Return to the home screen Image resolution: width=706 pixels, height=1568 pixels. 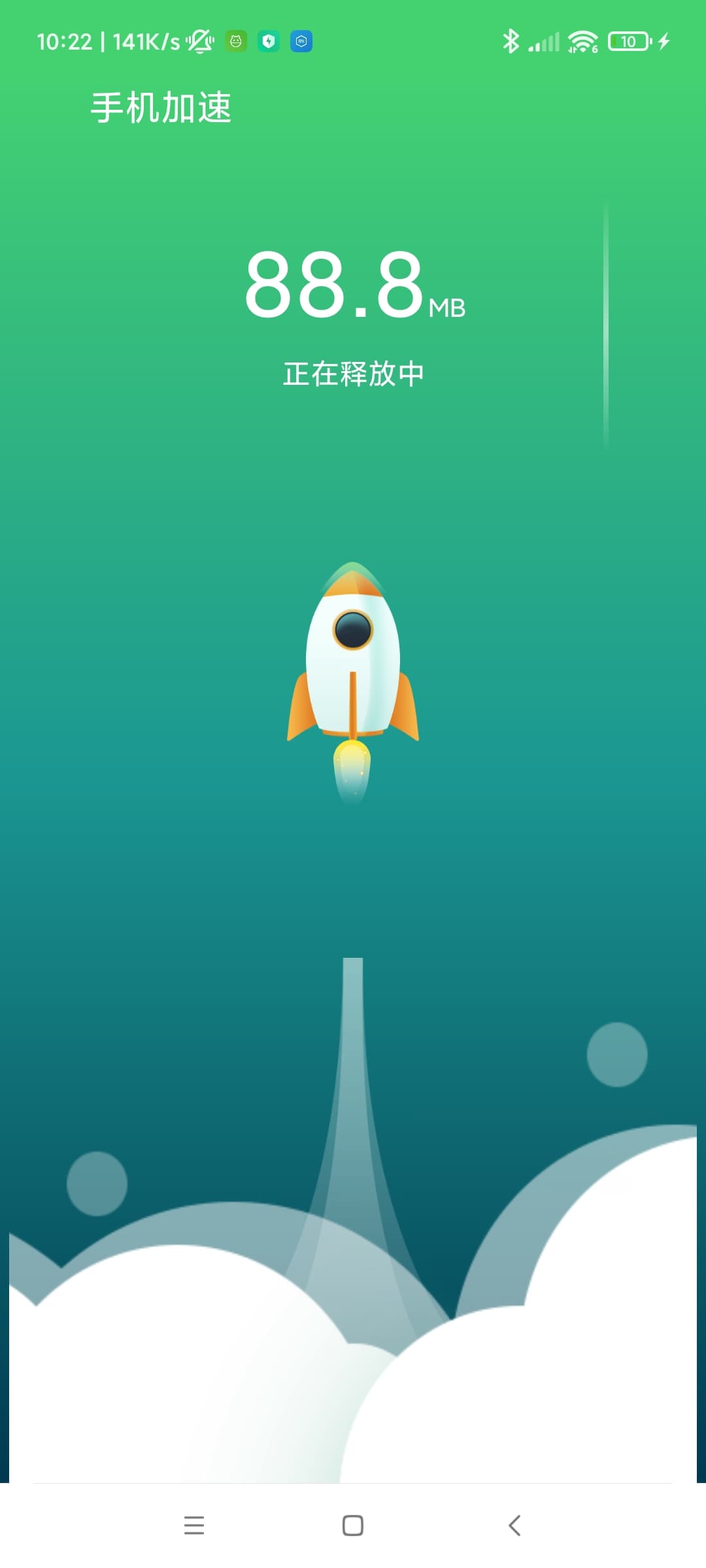pyautogui.click(x=353, y=1526)
